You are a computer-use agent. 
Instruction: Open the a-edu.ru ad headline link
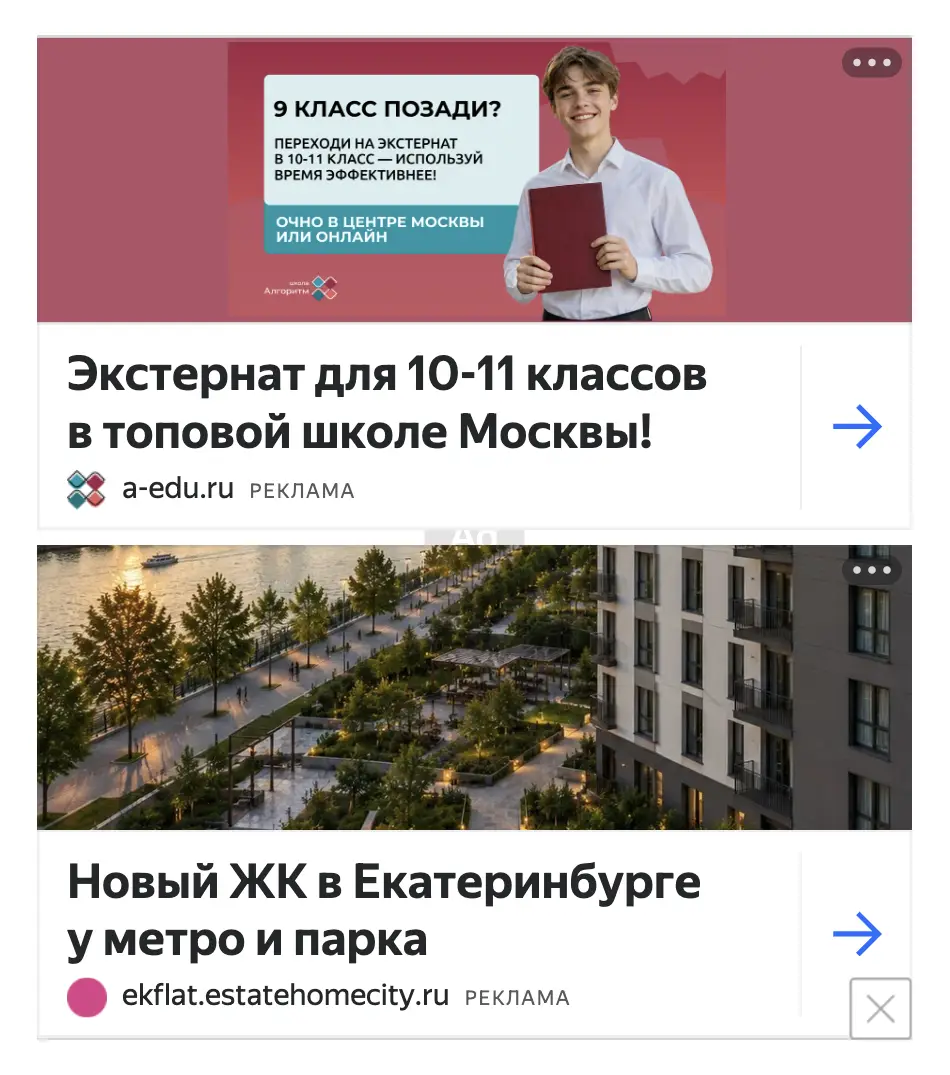point(387,403)
